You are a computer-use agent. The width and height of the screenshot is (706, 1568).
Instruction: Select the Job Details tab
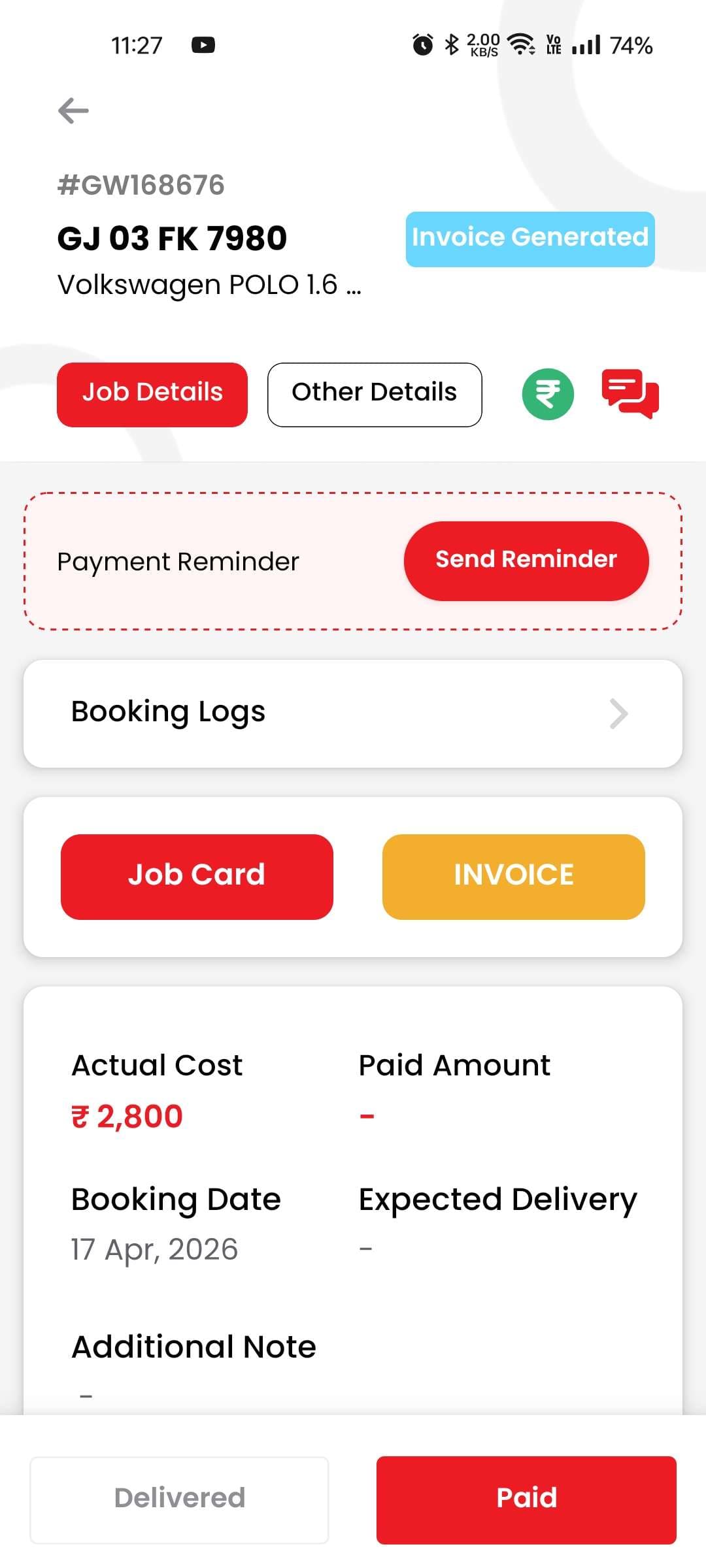point(152,393)
